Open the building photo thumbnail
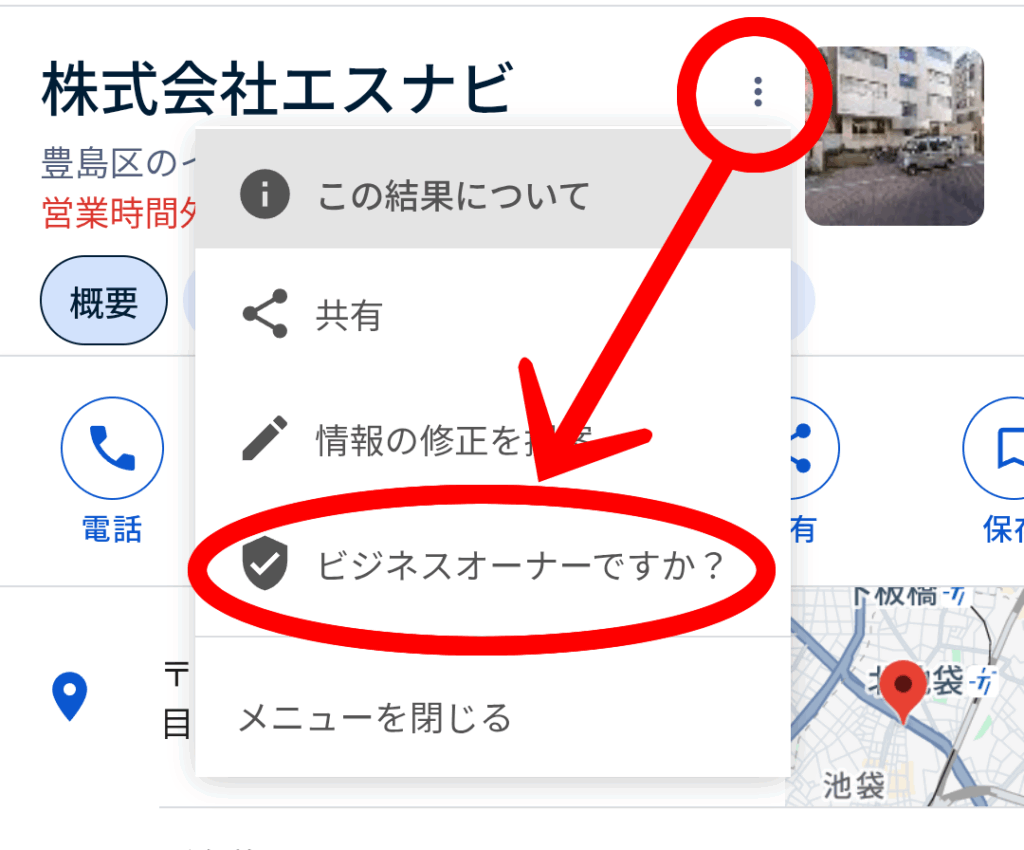The image size is (1024, 850). click(894, 135)
